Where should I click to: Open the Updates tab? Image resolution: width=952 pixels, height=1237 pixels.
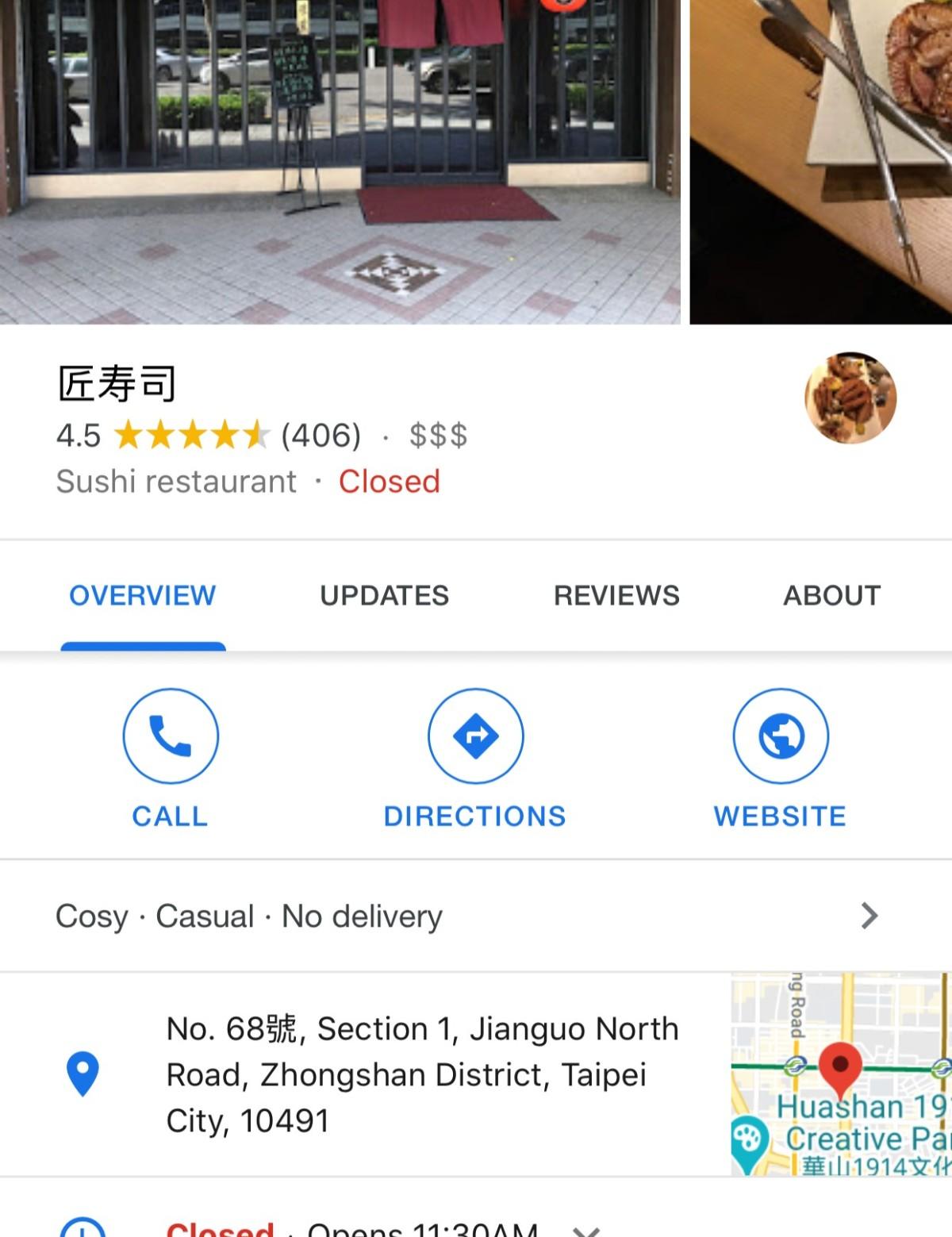[384, 595]
